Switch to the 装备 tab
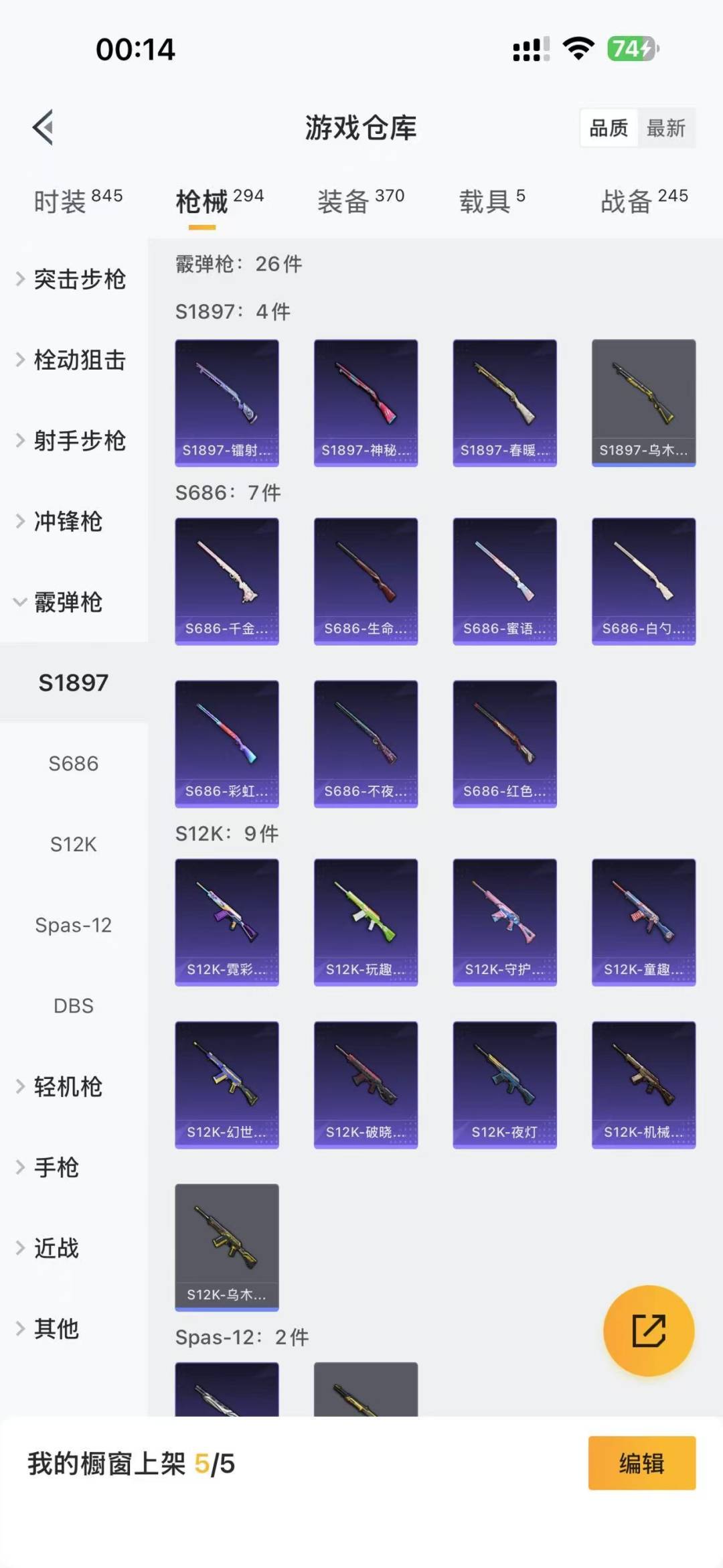The image size is (723, 1568). pyautogui.click(x=343, y=201)
